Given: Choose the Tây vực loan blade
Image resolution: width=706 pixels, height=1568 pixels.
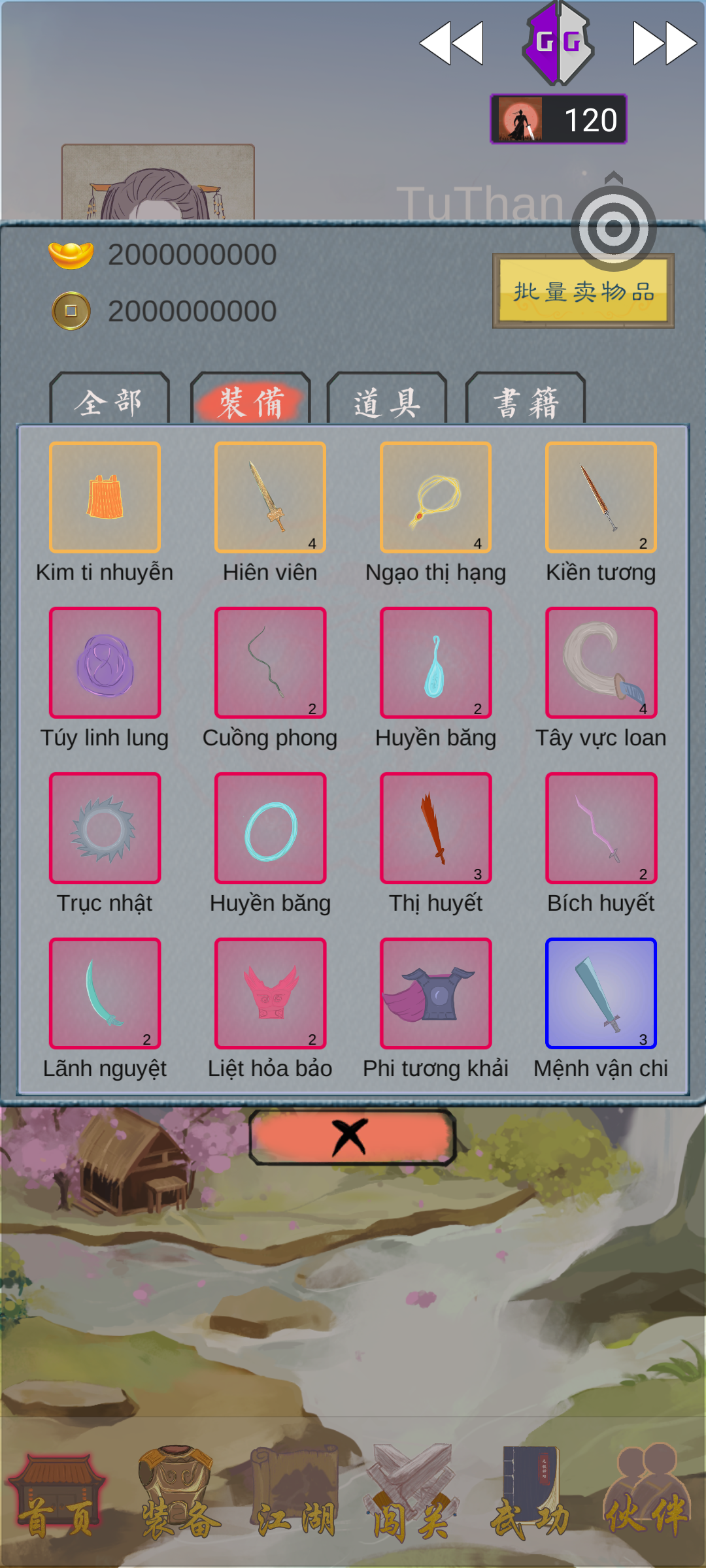Looking at the screenshot, I should point(601,663).
